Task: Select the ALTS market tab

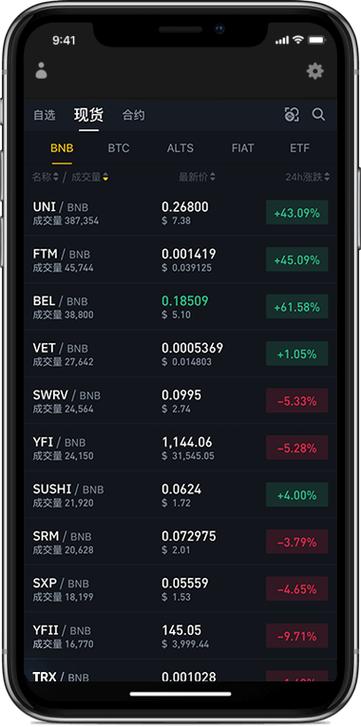Action: click(180, 148)
